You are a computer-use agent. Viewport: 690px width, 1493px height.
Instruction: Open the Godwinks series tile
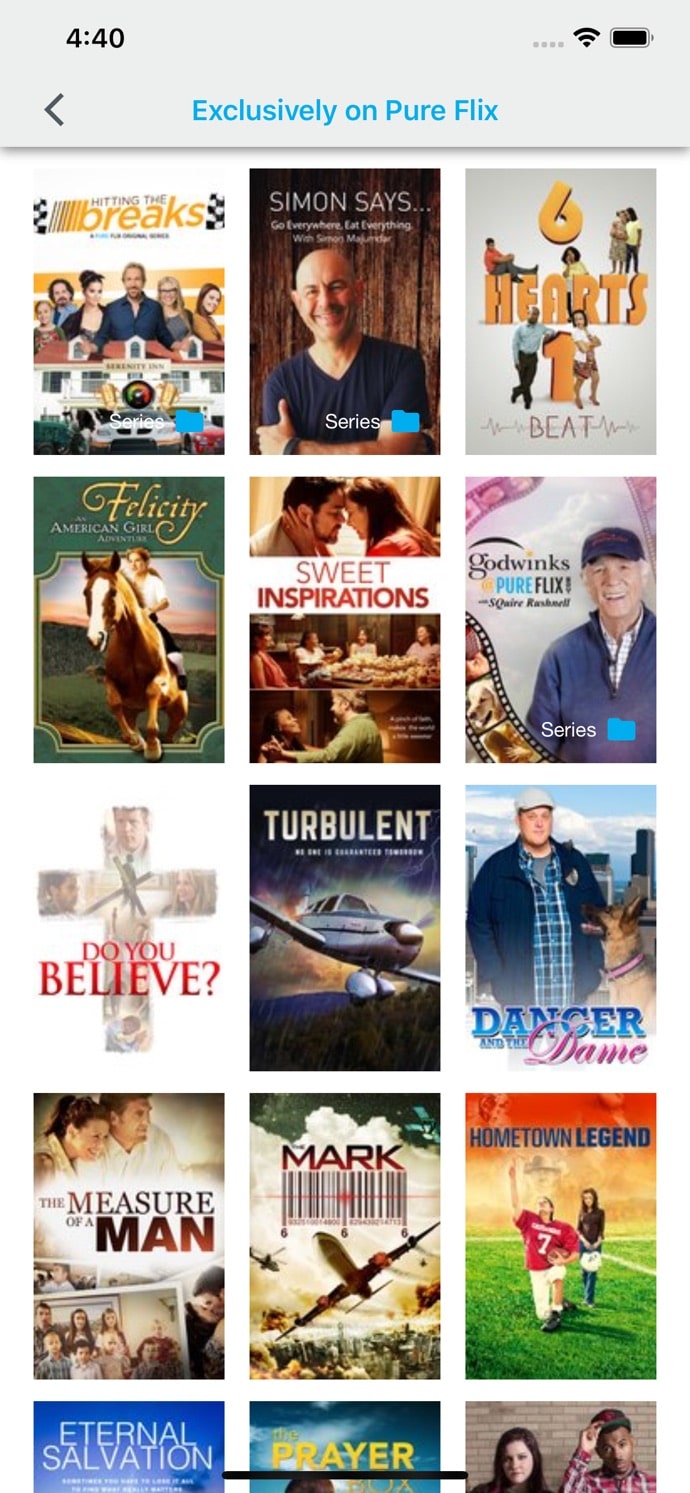click(x=561, y=619)
